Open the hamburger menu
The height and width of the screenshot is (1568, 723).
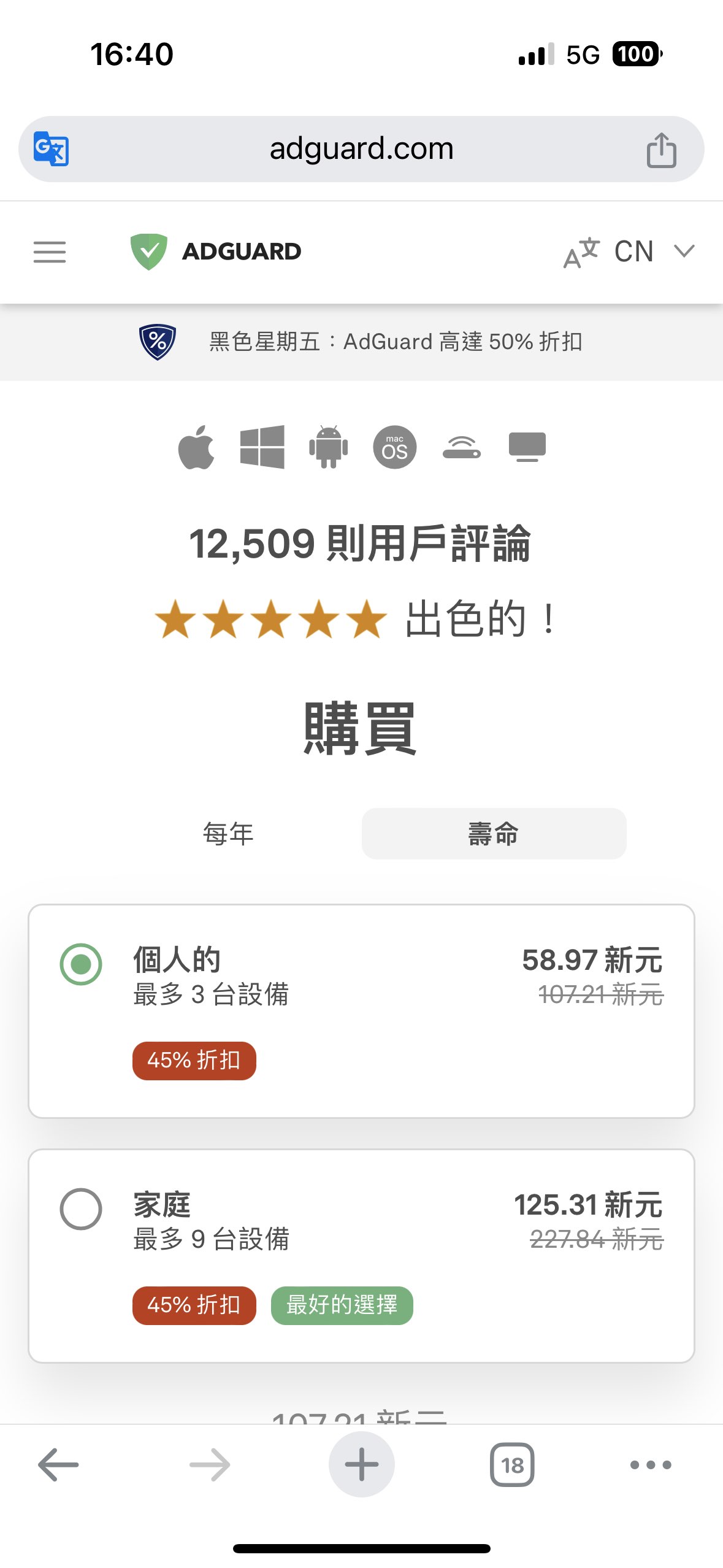coord(50,252)
